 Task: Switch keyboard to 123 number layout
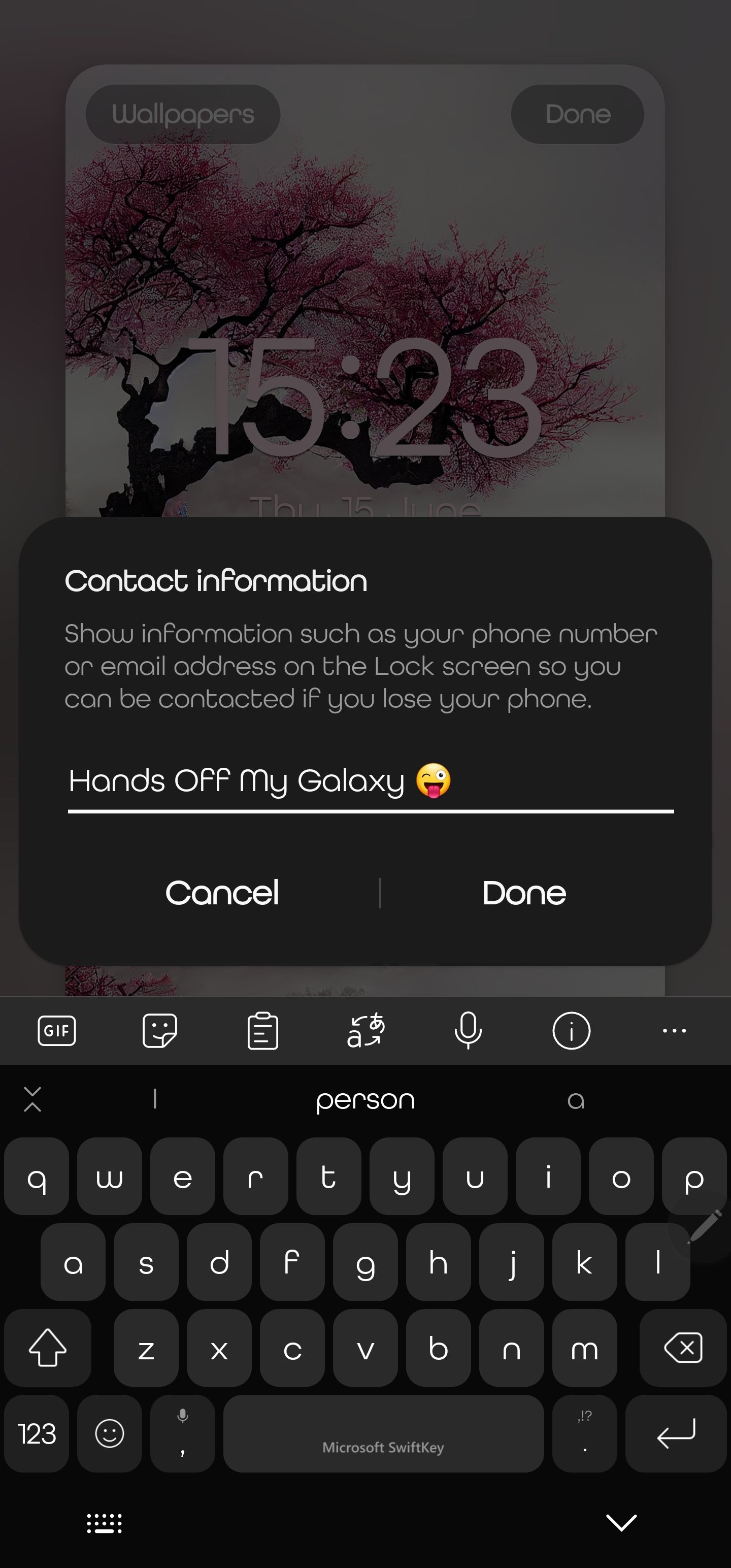37,1433
